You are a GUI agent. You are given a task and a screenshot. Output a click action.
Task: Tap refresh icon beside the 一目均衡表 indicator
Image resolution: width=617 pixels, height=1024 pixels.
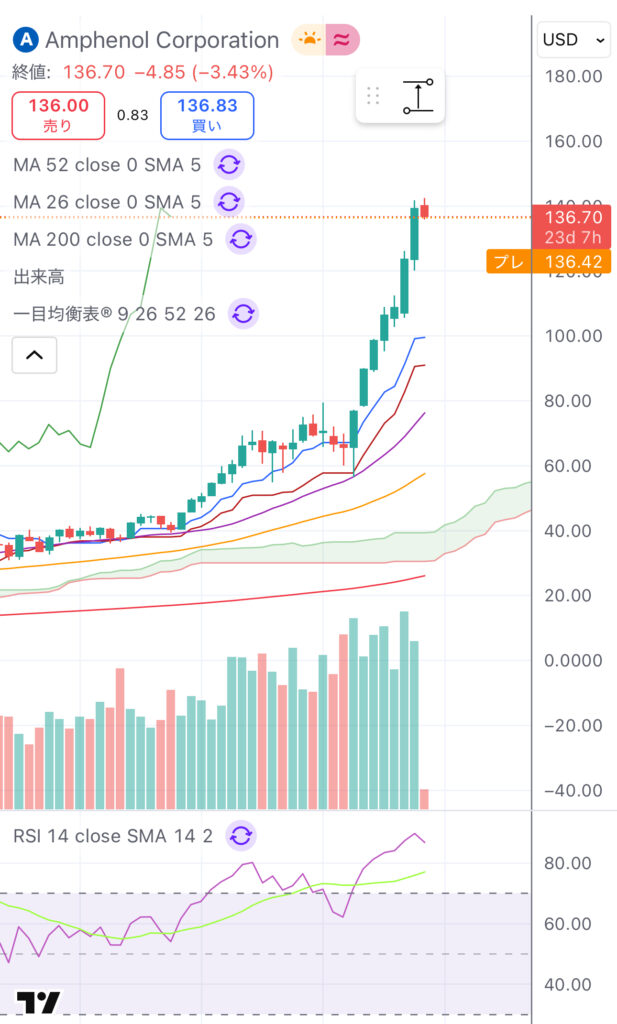(x=244, y=314)
